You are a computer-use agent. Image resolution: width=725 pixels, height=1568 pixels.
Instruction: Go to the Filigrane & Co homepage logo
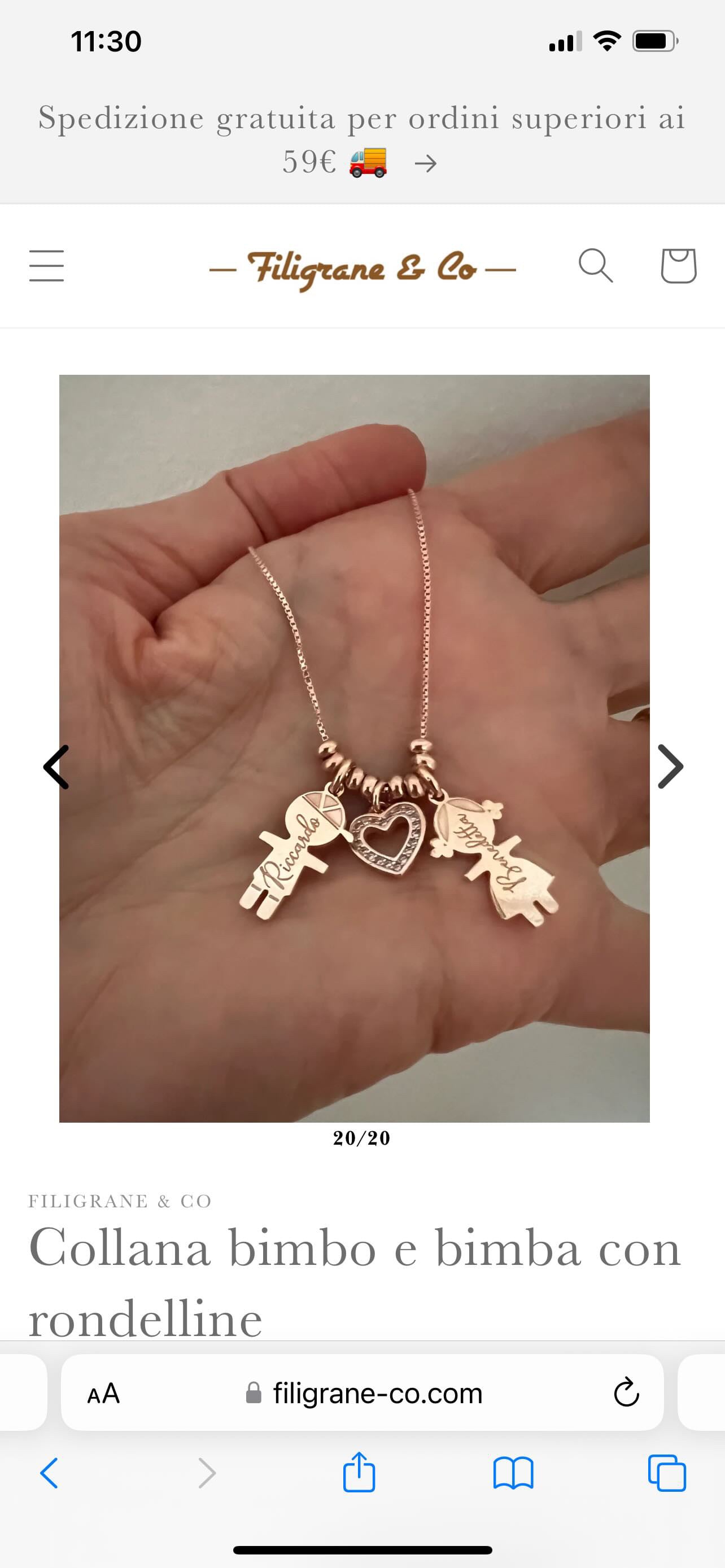point(362,268)
